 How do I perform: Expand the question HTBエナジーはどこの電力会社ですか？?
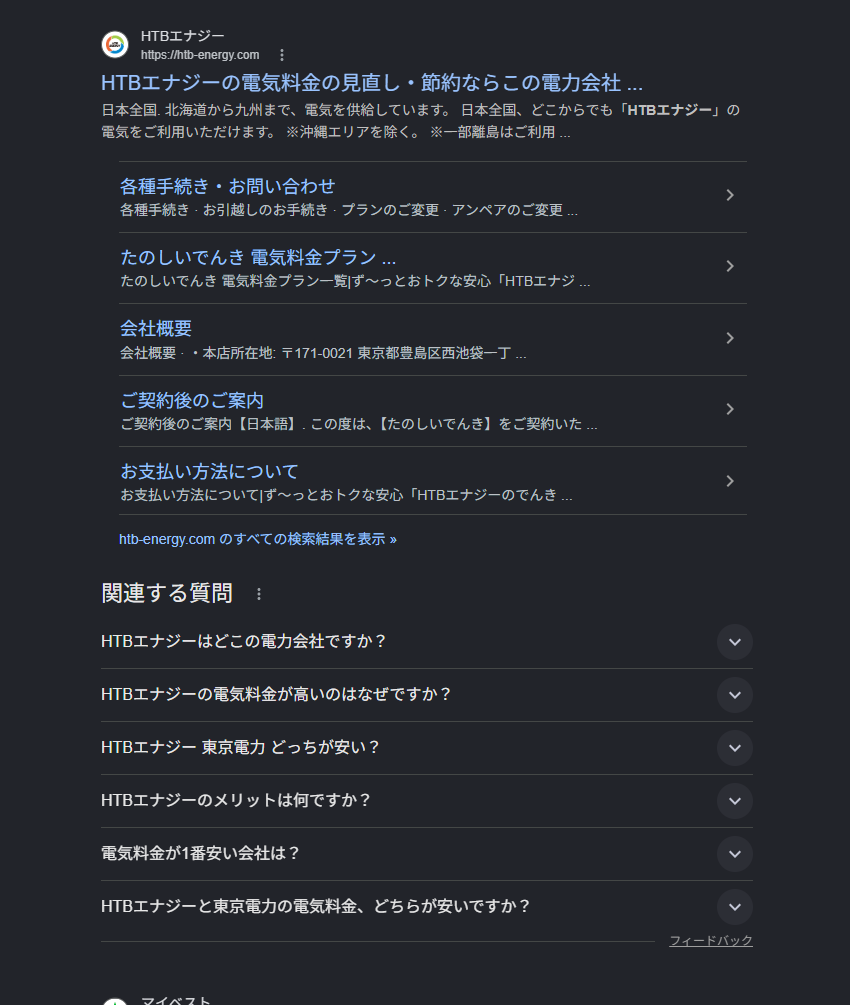pos(734,642)
